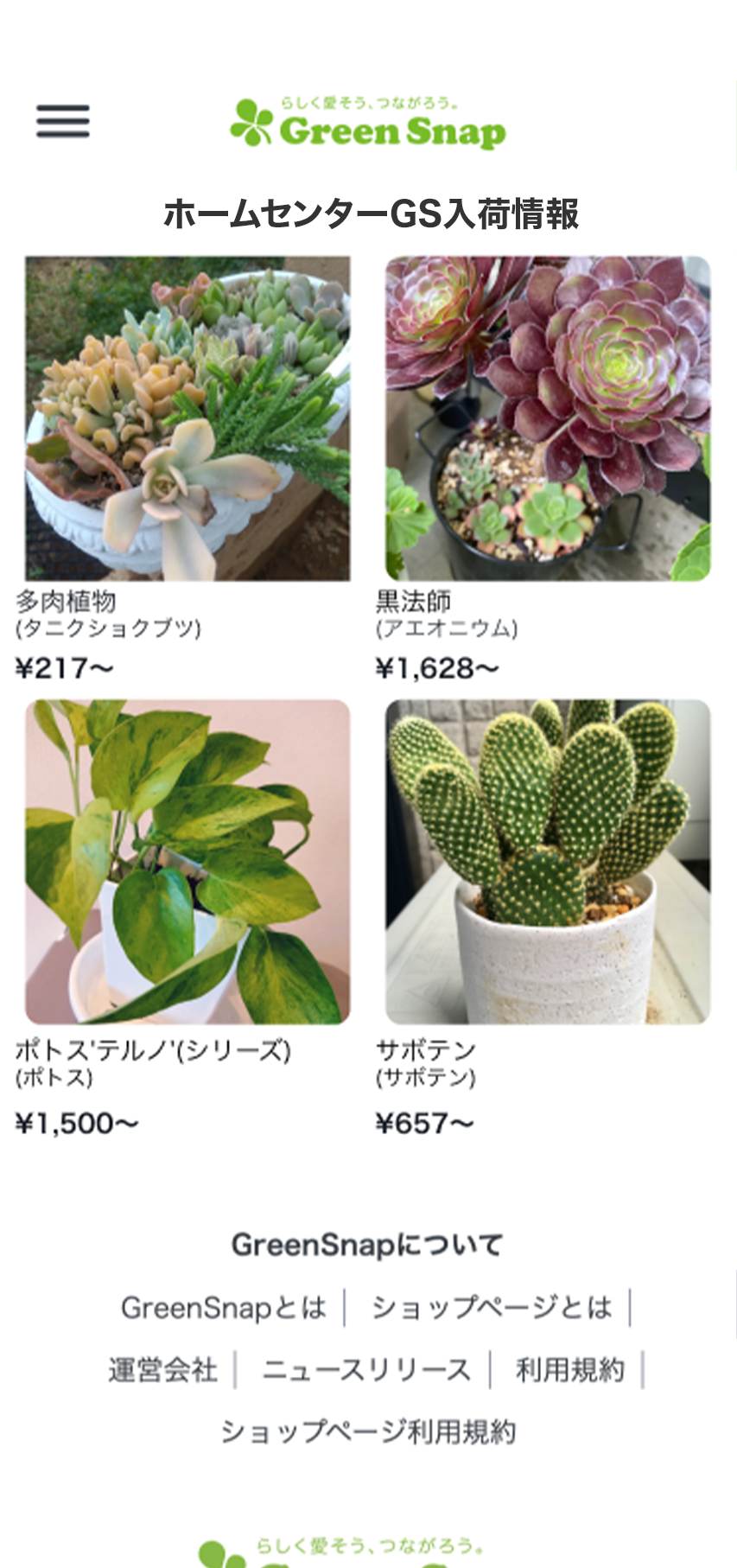737x1568 pixels.
Task: Open the hamburger navigation menu
Action: point(63,122)
